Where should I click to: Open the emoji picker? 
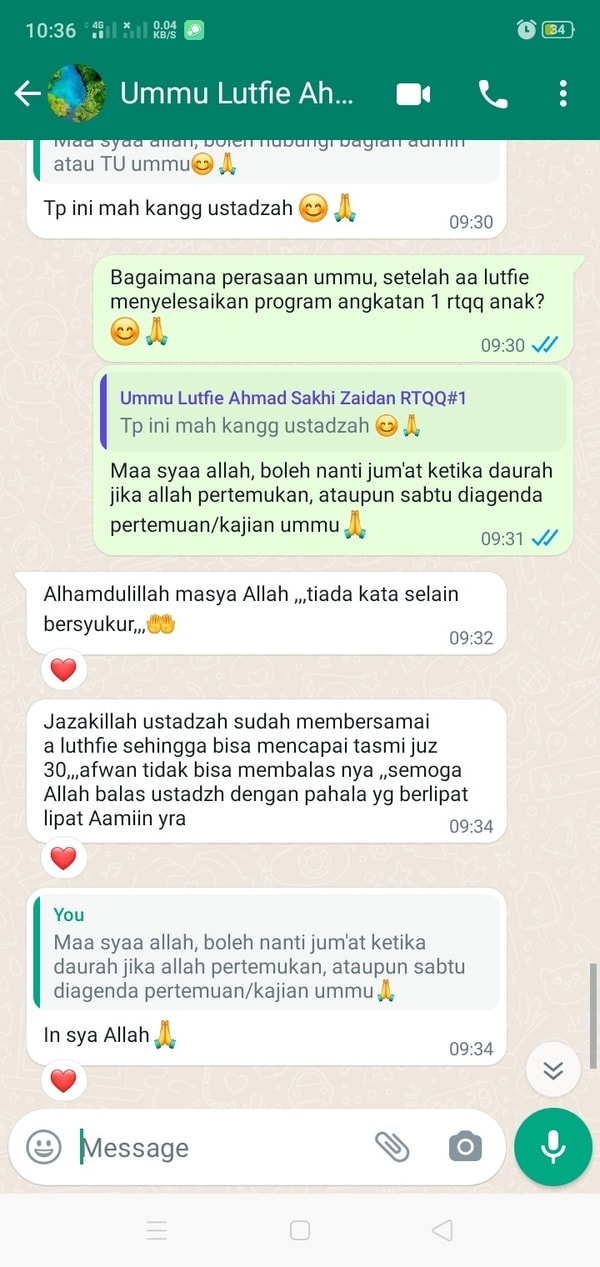[44, 1146]
